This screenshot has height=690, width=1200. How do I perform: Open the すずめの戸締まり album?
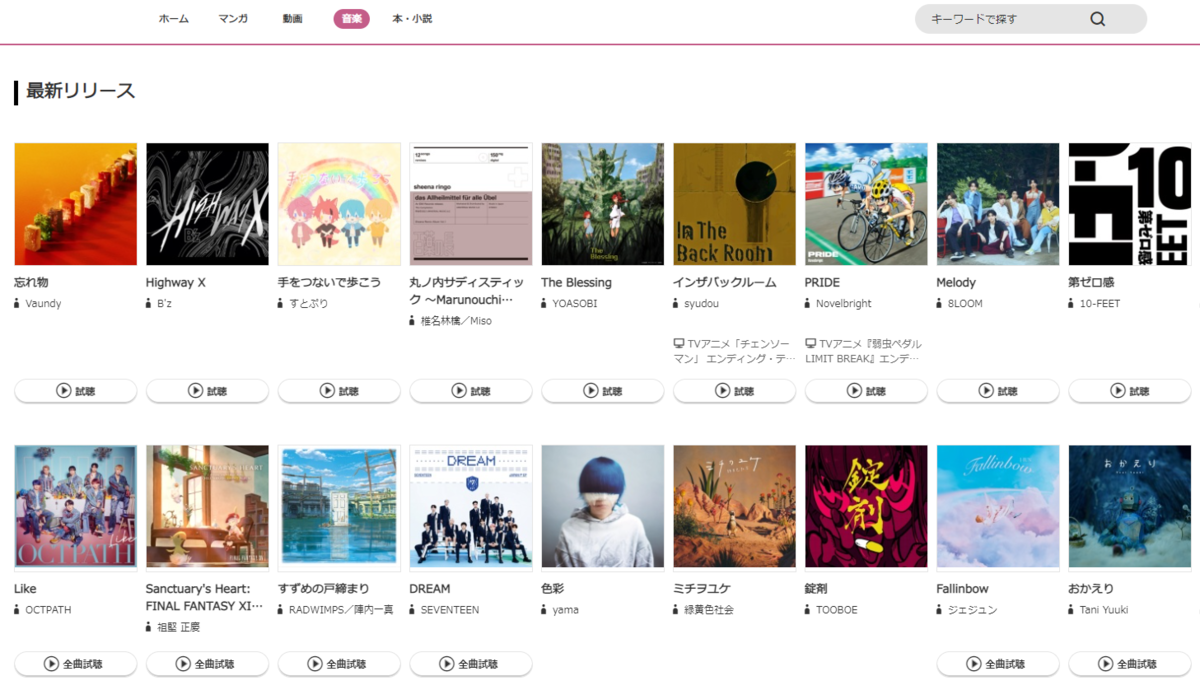(x=339, y=507)
